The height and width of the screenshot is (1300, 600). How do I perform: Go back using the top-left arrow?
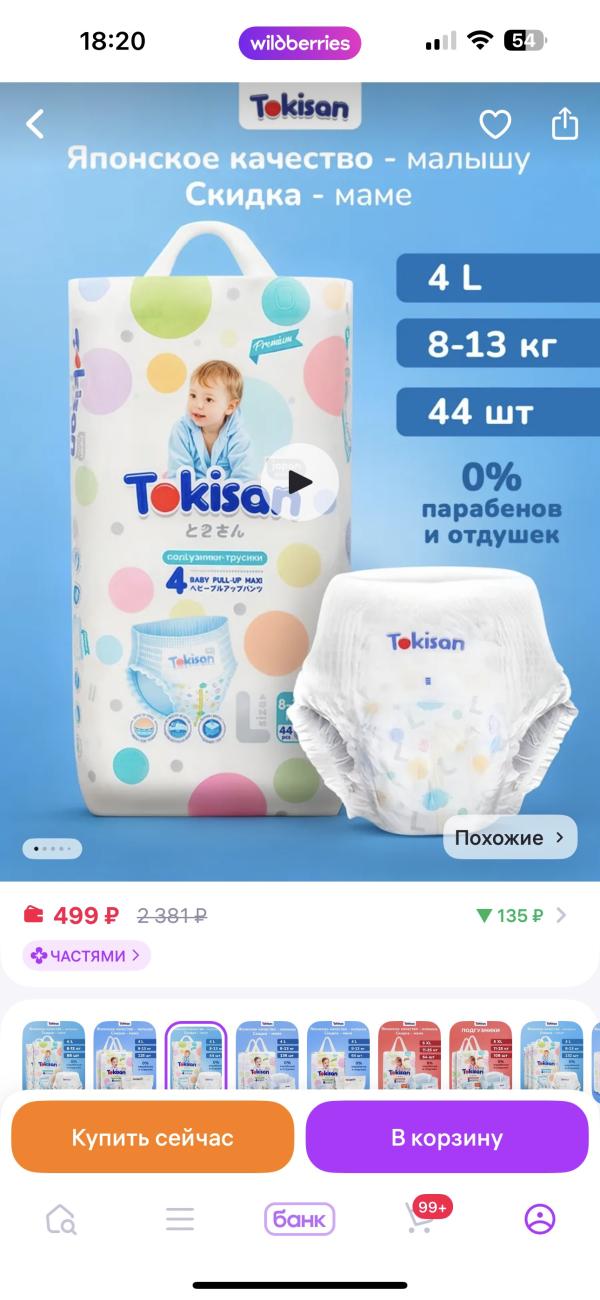tap(35, 124)
